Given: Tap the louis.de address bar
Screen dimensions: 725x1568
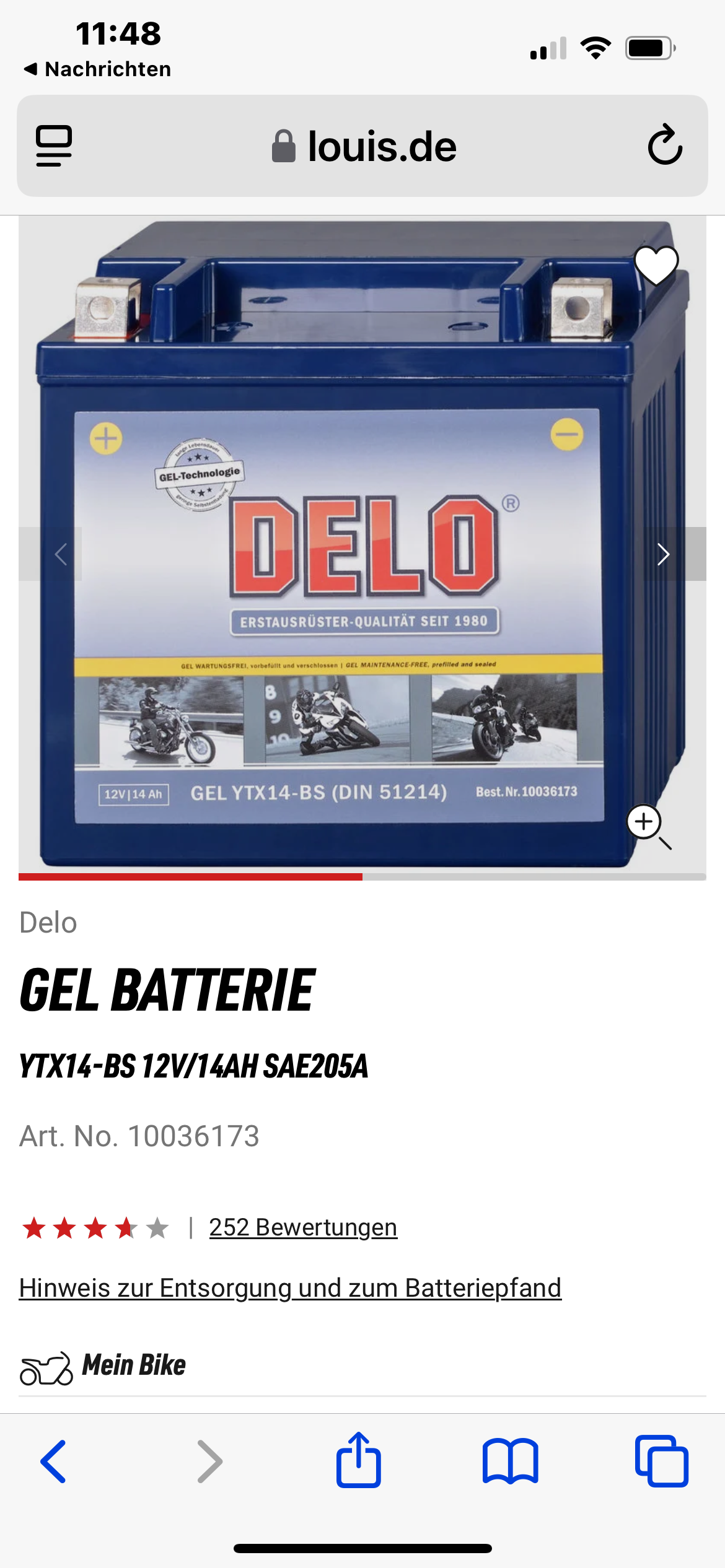Looking at the screenshot, I should pos(364,146).
